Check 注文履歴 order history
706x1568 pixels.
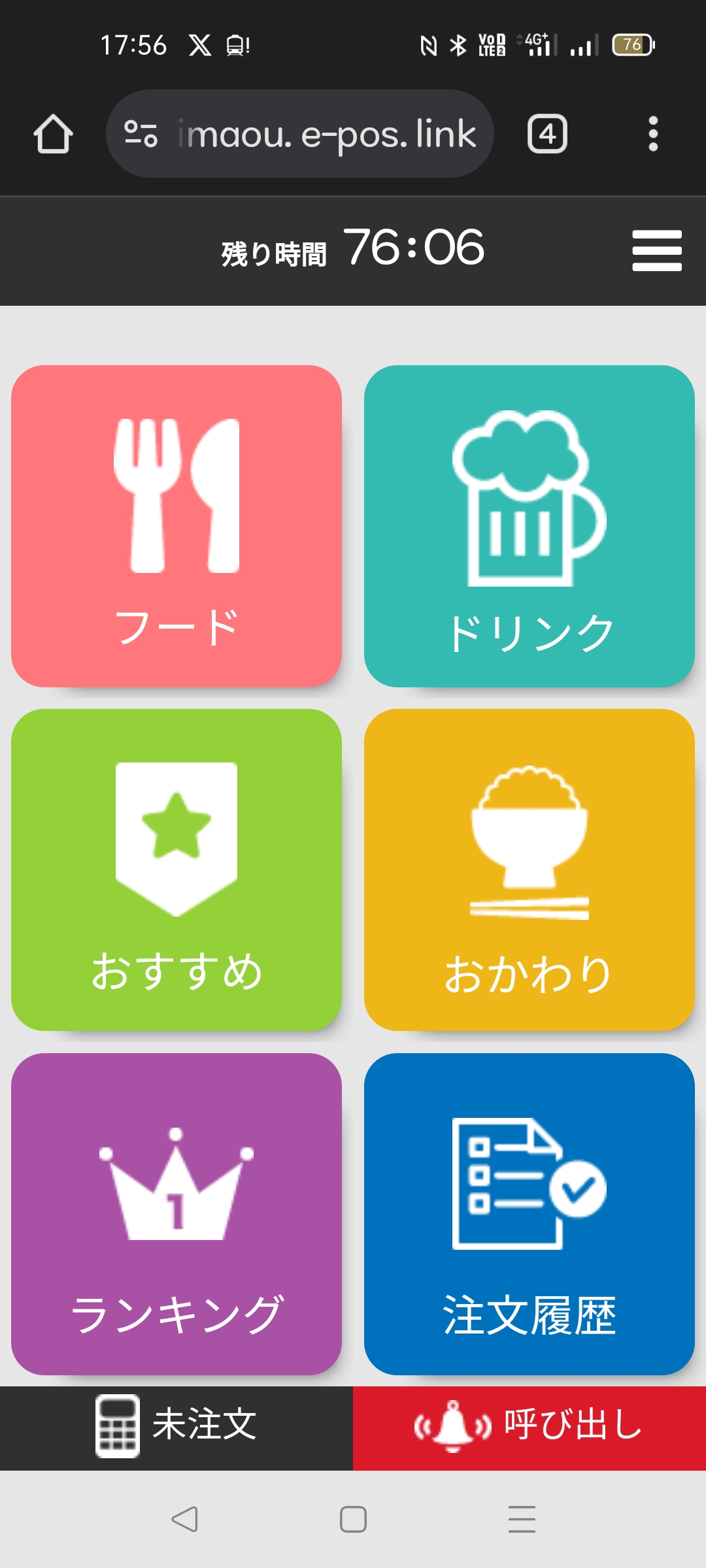point(529,1214)
